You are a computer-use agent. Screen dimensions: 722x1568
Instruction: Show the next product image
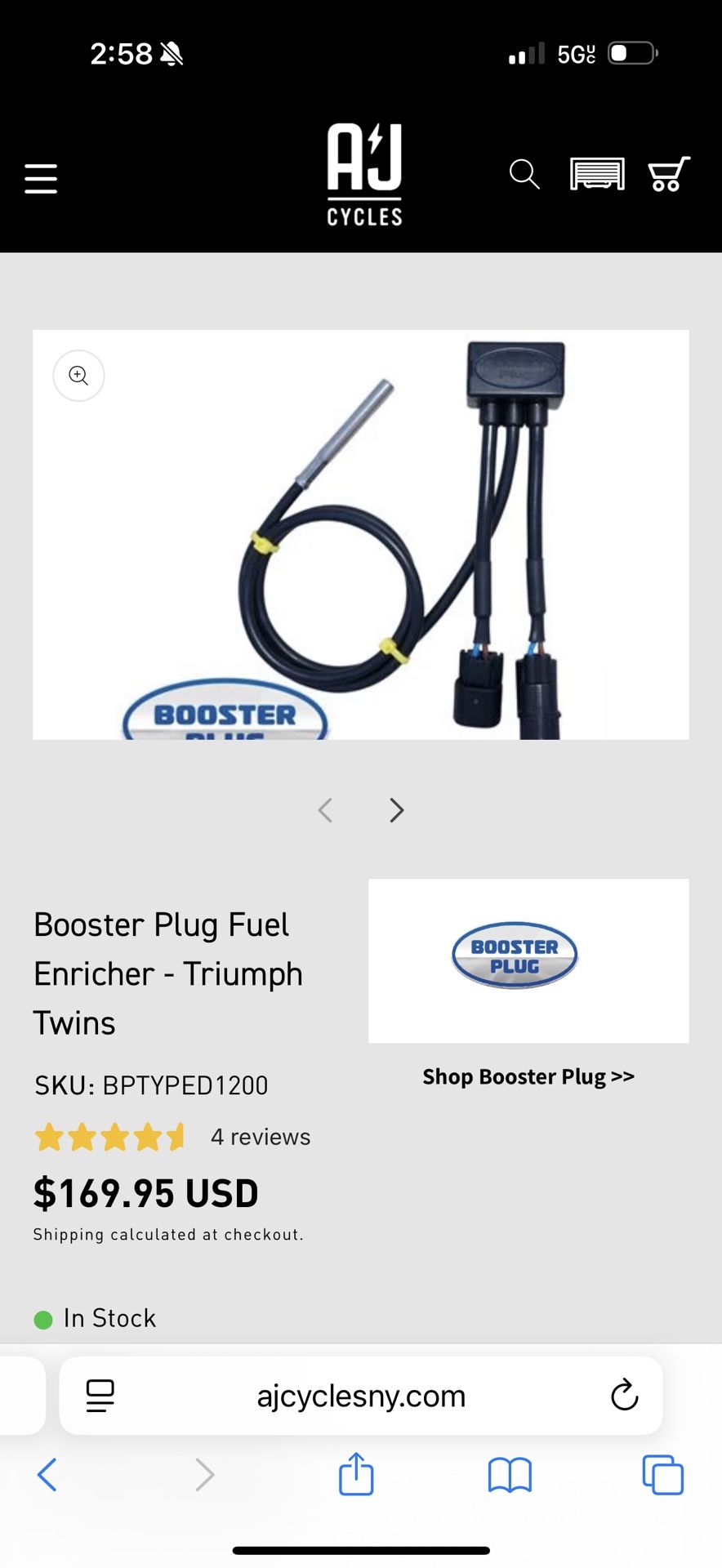tap(397, 810)
